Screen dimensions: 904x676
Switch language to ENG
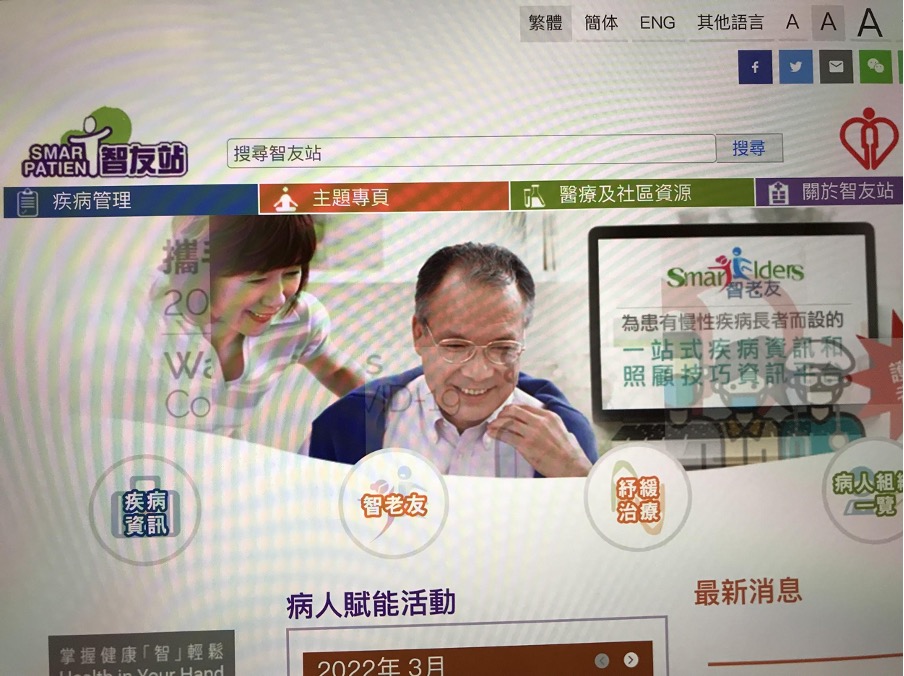point(657,22)
